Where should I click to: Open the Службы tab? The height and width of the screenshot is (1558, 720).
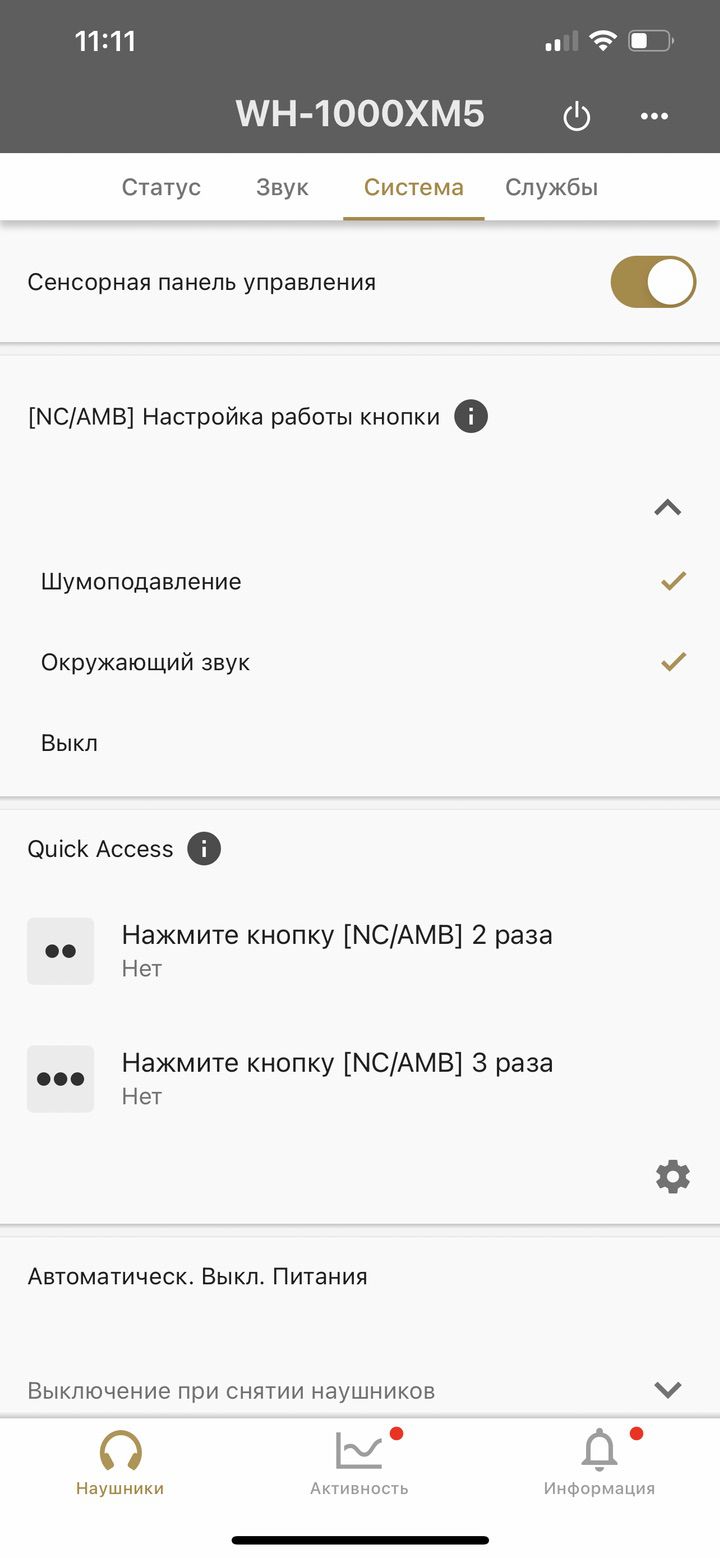(551, 187)
